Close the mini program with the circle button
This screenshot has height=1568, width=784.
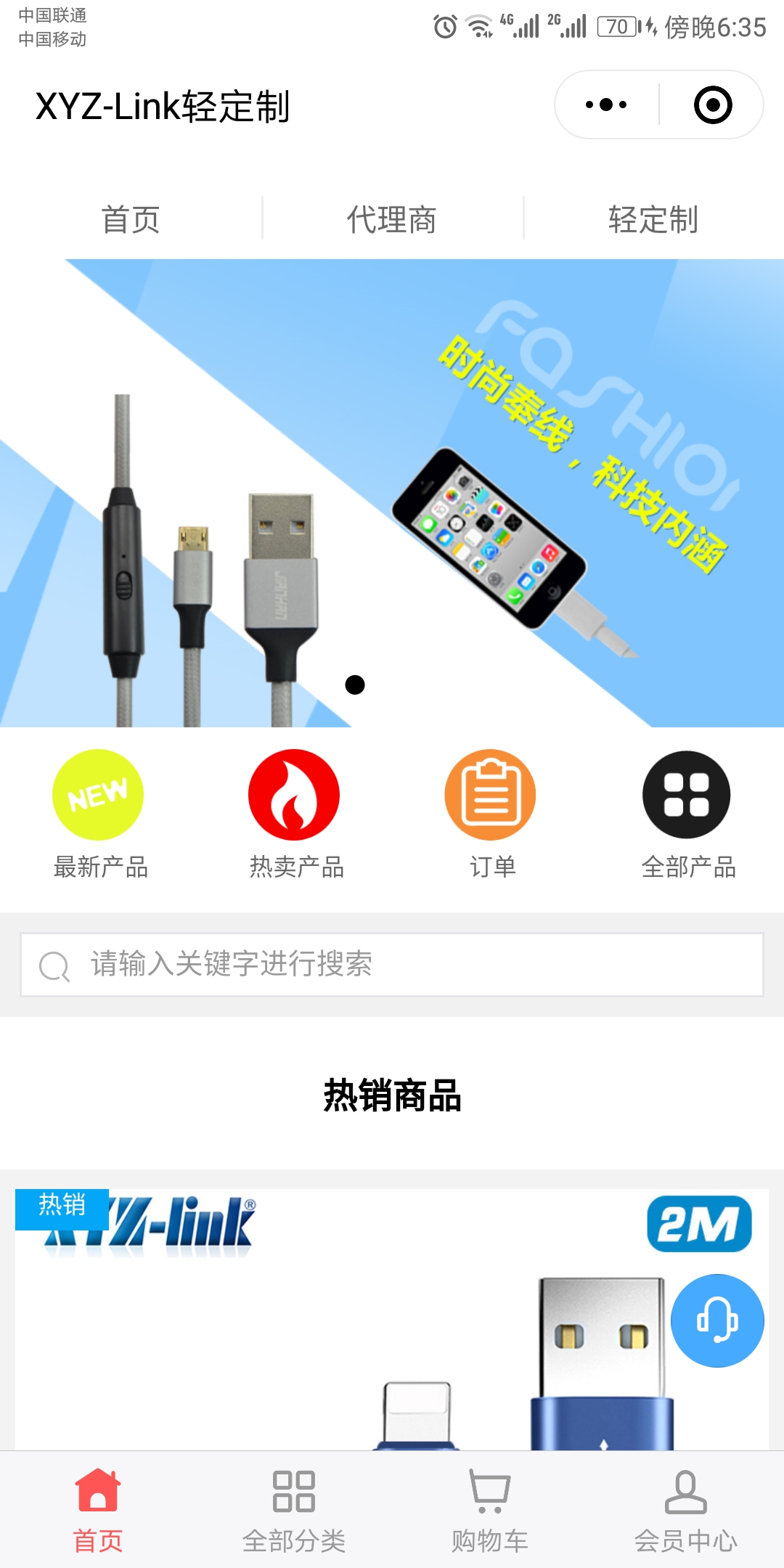tap(712, 105)
